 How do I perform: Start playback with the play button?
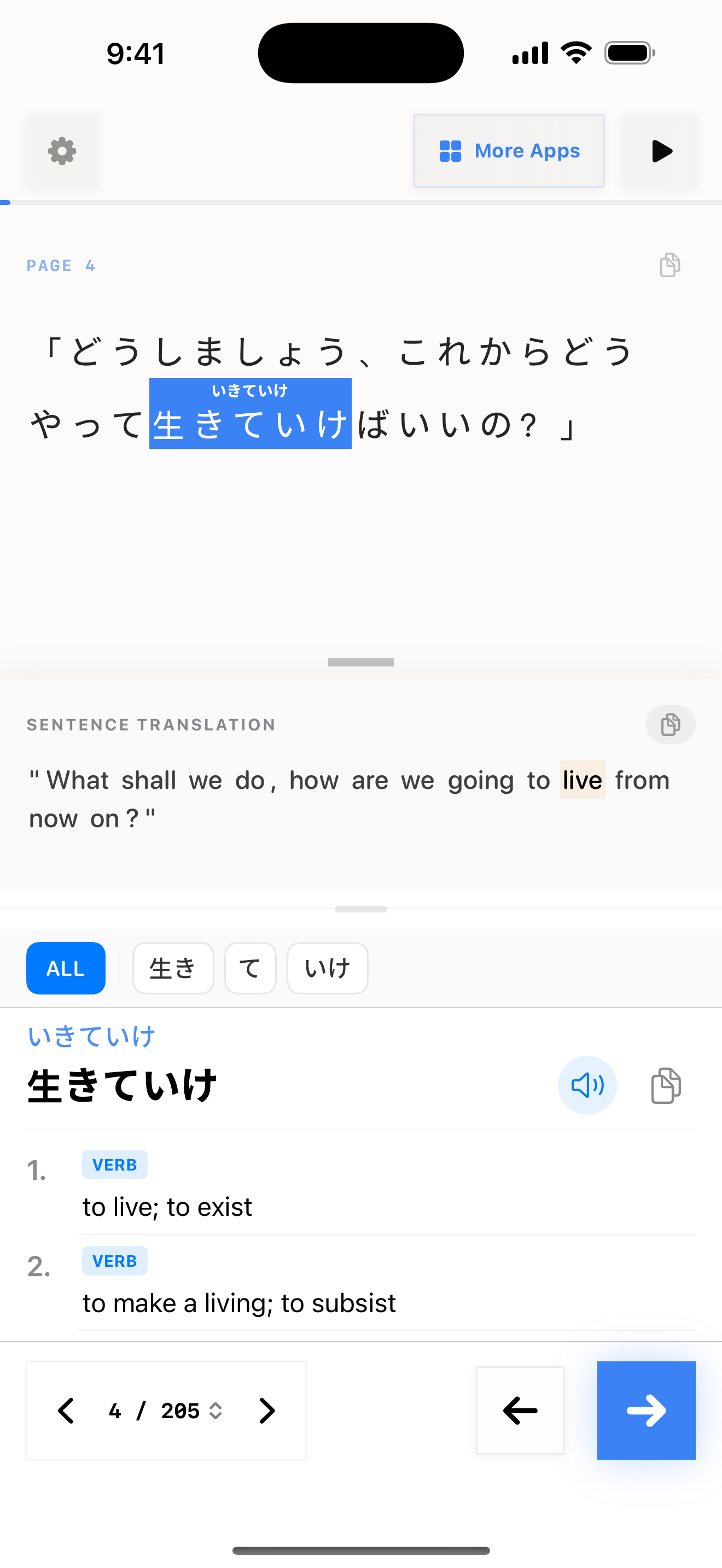pos(660,151)
